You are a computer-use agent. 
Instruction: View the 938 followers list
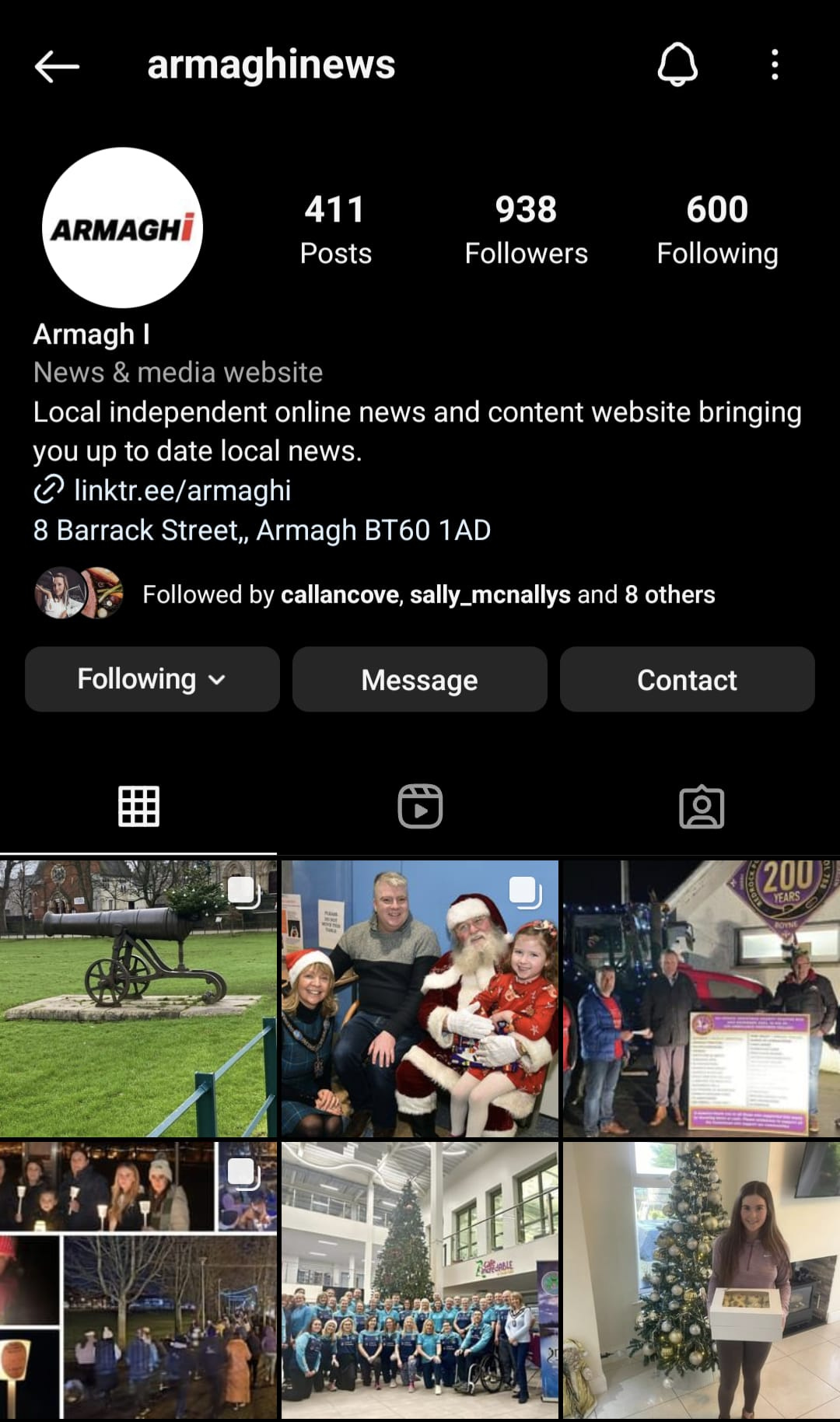click(526, 229)
